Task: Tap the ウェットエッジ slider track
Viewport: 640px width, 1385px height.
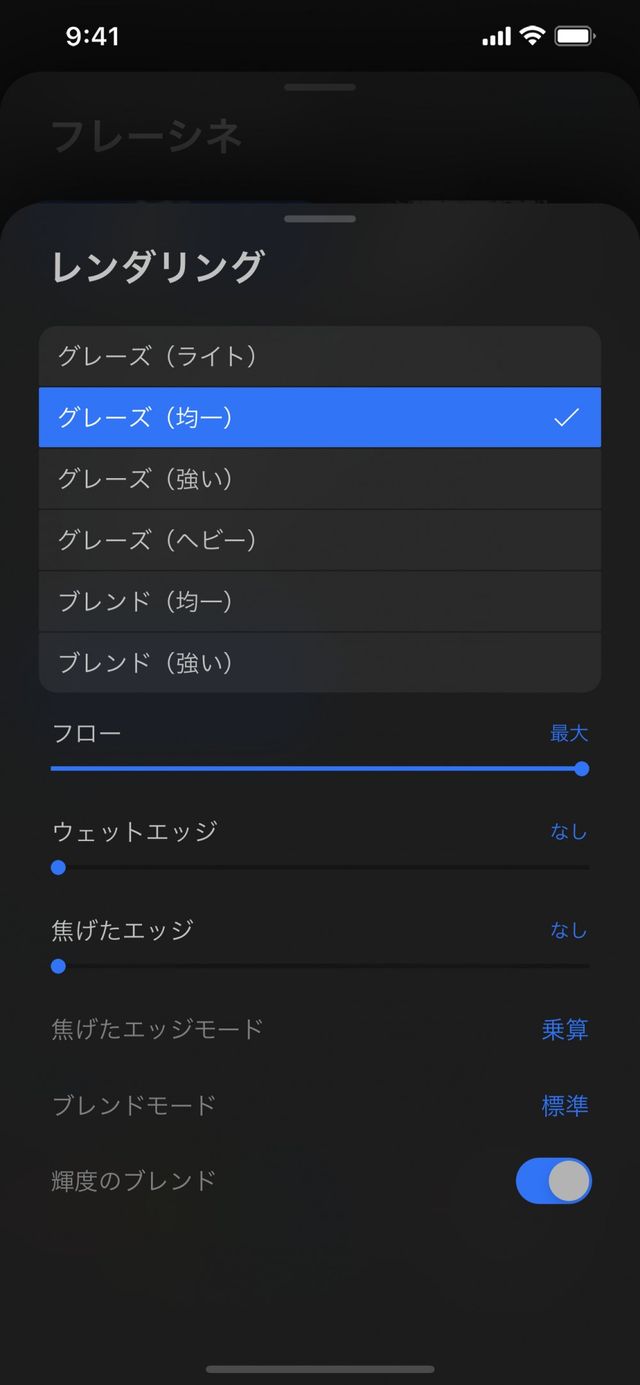Action: (320, 867)
